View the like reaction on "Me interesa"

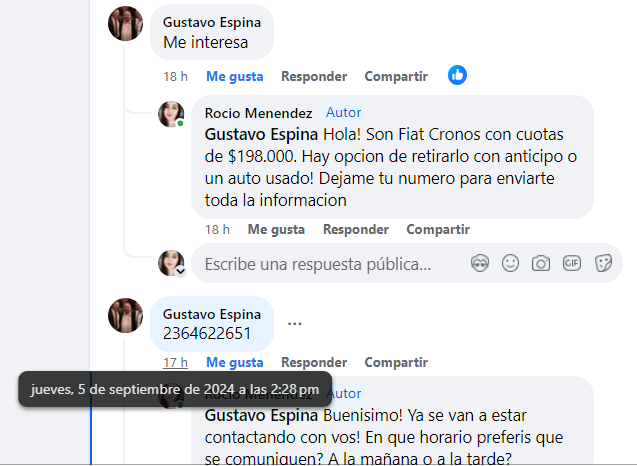[458, 75]
